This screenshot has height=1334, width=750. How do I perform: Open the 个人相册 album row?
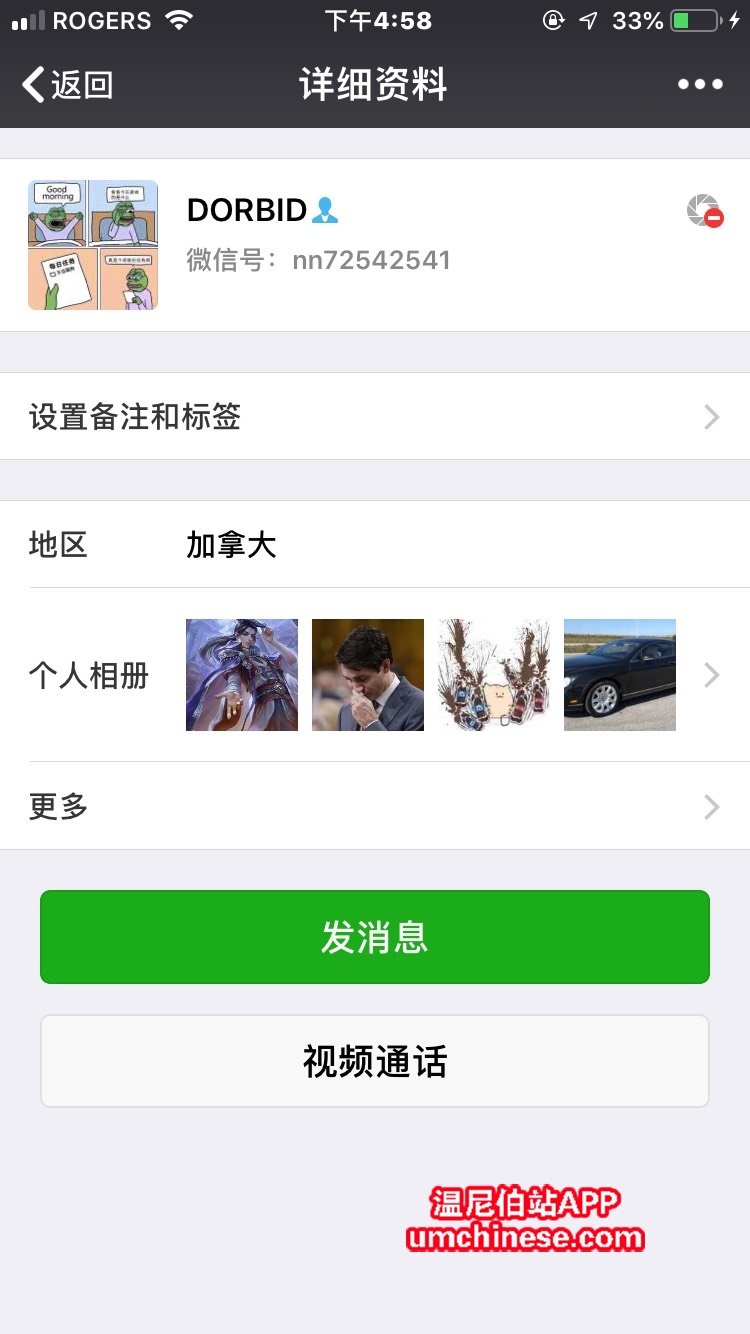[375, 676]
